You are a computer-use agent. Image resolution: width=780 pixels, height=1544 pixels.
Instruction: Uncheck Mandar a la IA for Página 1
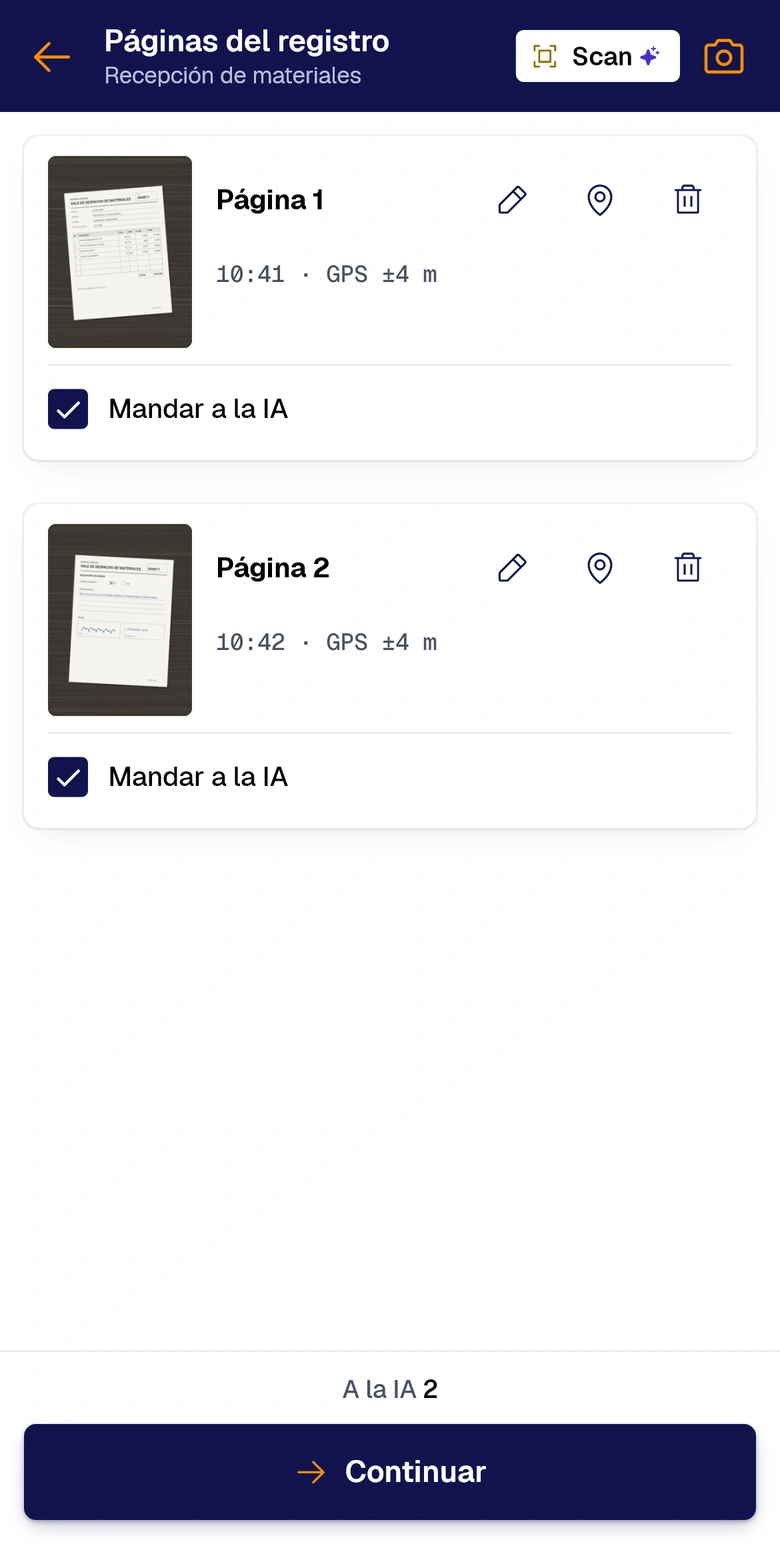[68, 409]
